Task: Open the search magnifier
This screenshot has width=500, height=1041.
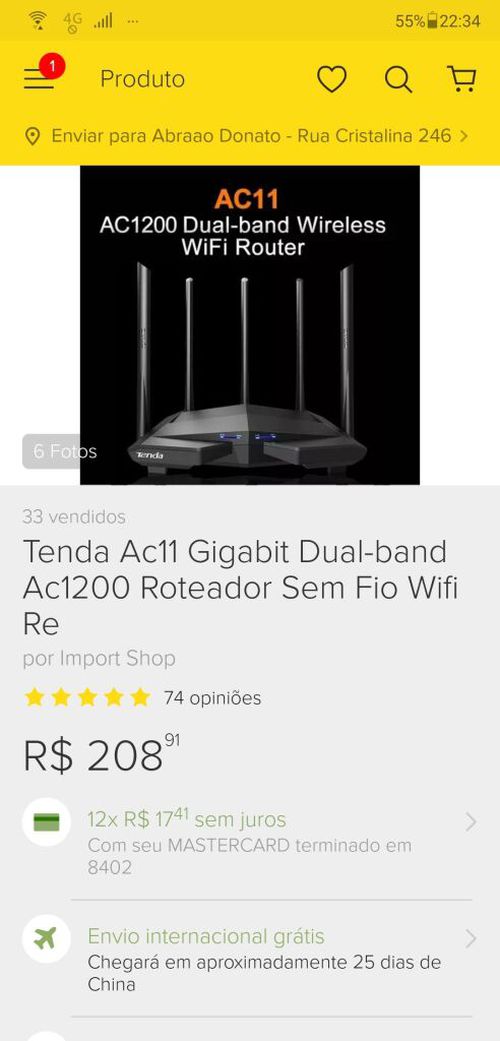Action: pyautogui.click(x=398, y=80)
